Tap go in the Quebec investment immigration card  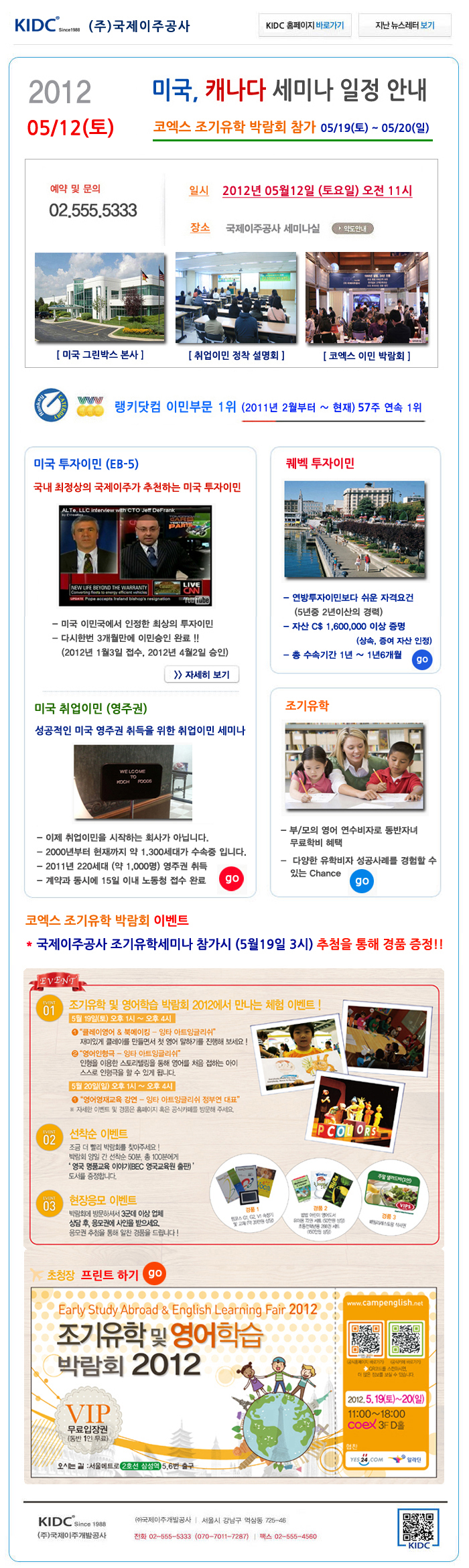coord(422,659)
